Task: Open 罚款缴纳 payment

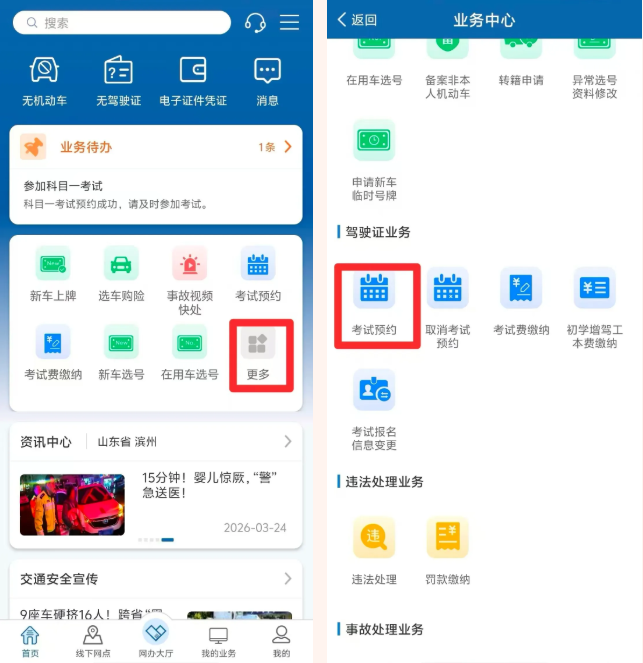Action: click(x=447, y=550)
